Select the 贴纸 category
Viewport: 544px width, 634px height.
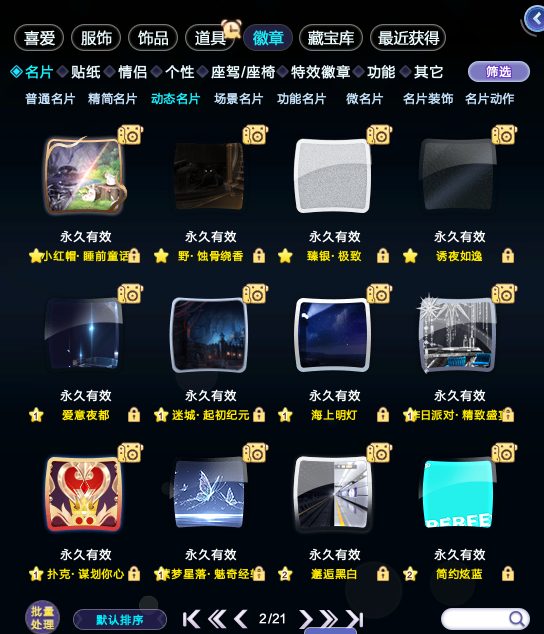85,72
